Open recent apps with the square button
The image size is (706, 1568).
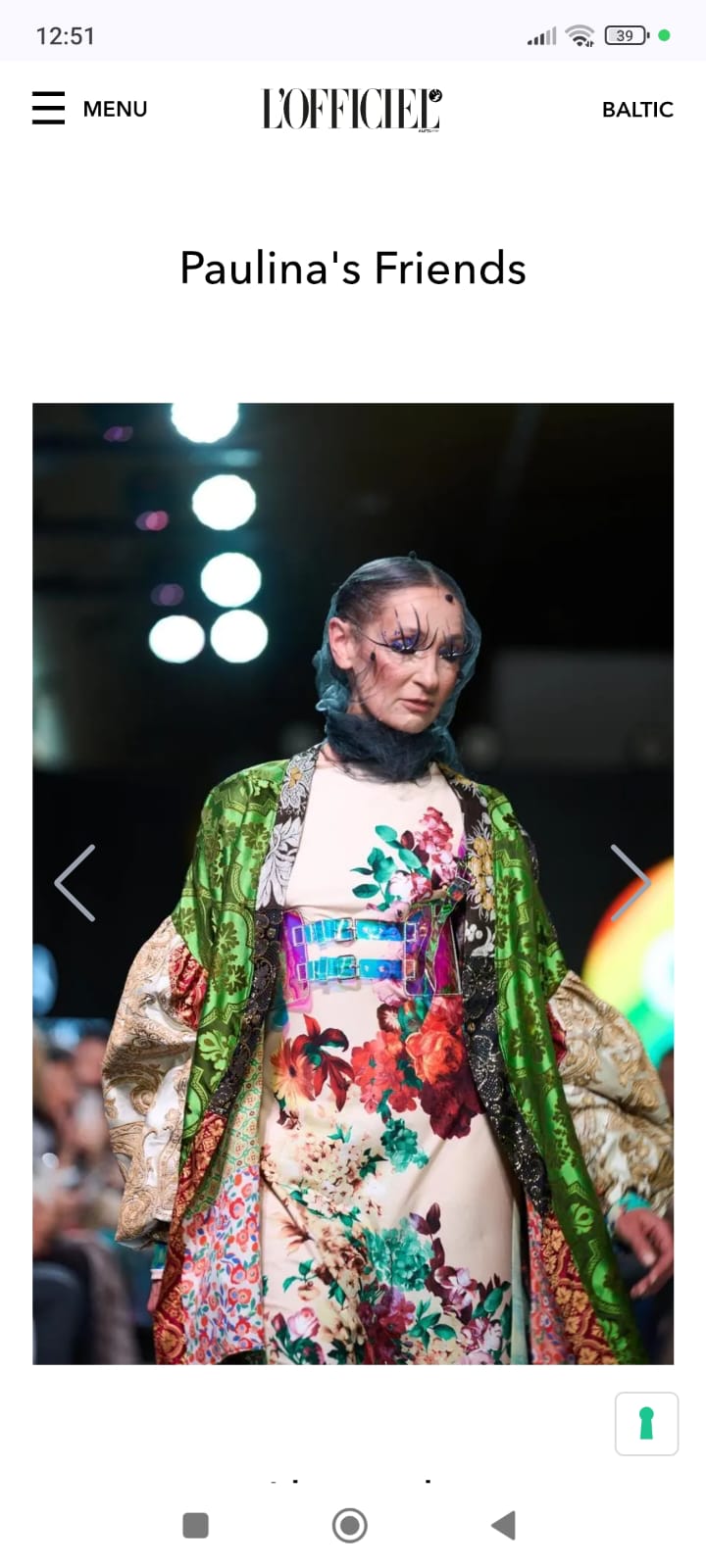coord(196,1525)
